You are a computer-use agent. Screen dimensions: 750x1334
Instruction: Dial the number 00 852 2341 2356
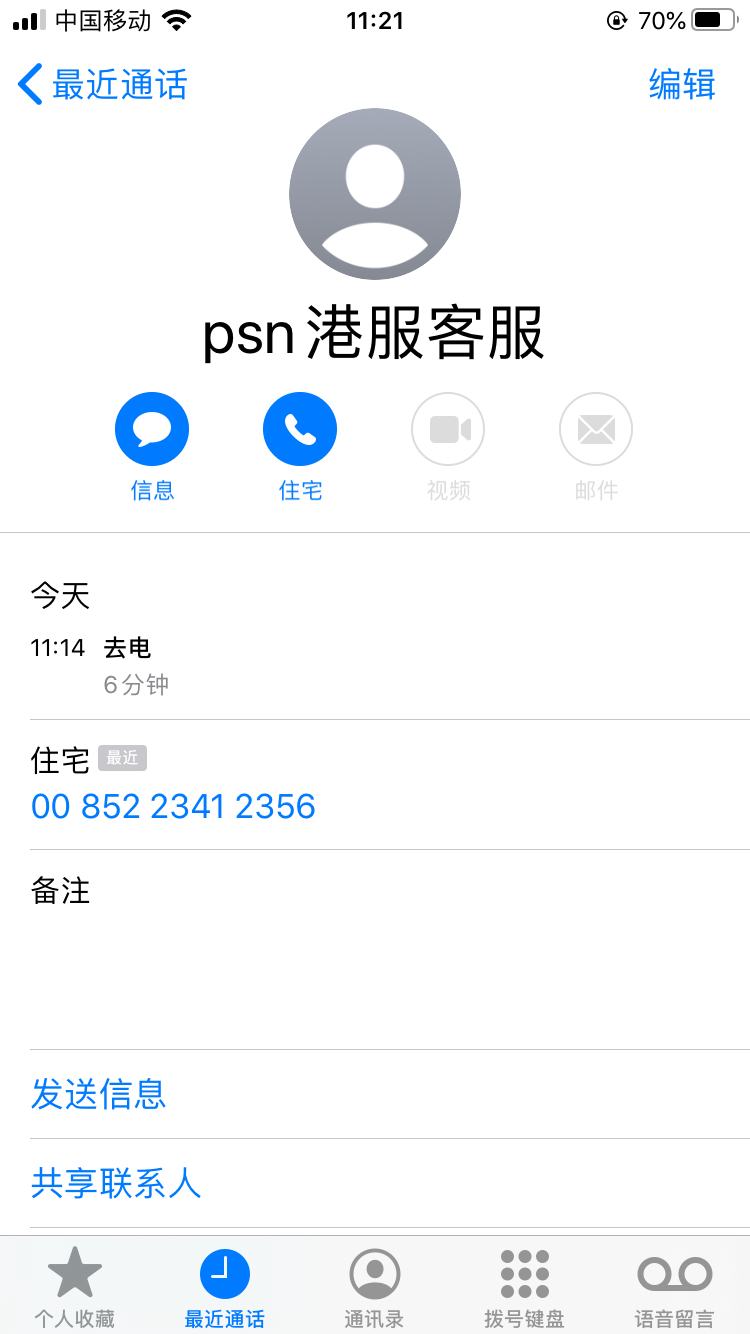[x=174, y=806]
